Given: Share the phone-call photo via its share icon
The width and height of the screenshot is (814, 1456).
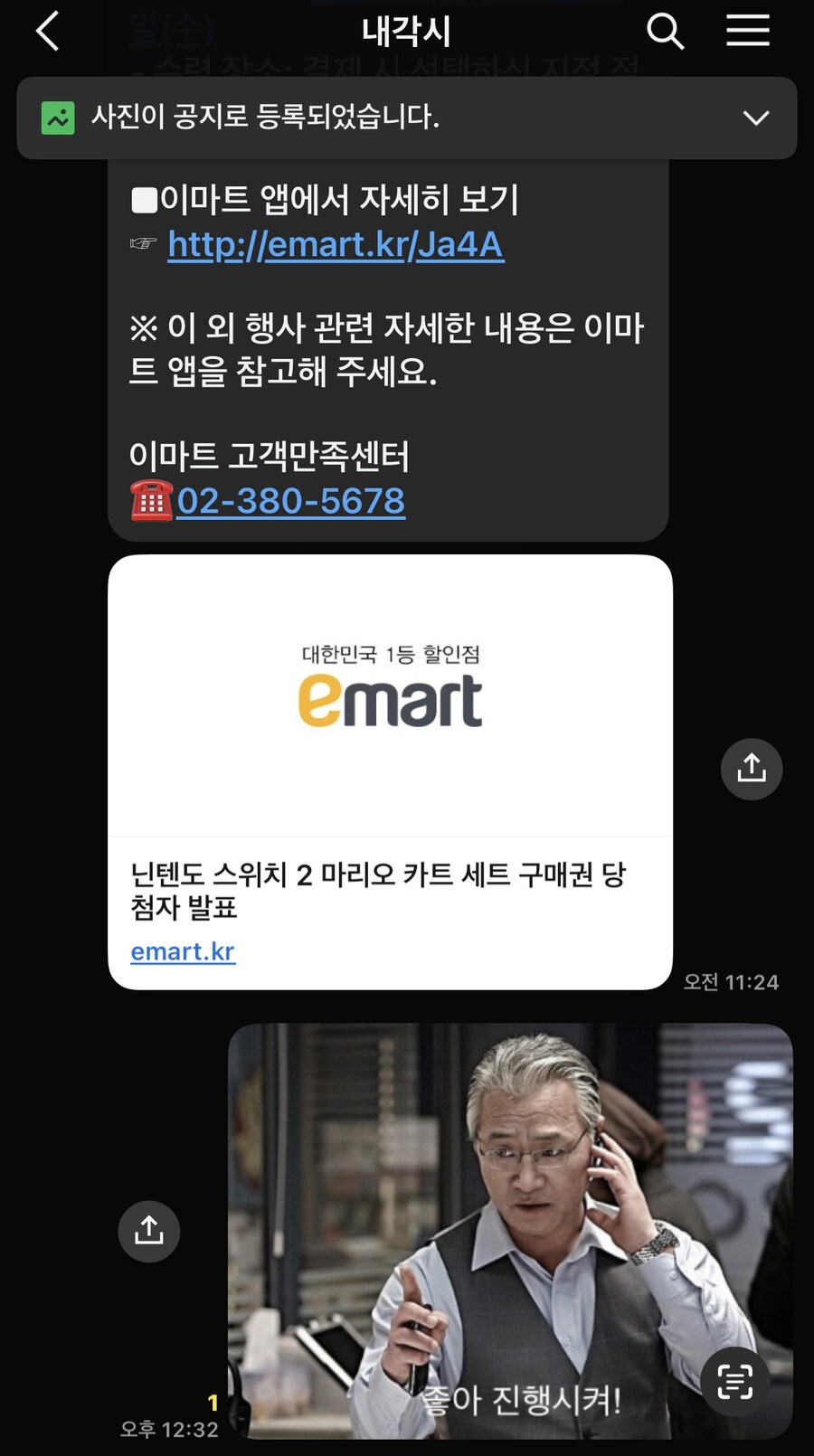Looking at the screenshot, I should [x=148, y=1231].
